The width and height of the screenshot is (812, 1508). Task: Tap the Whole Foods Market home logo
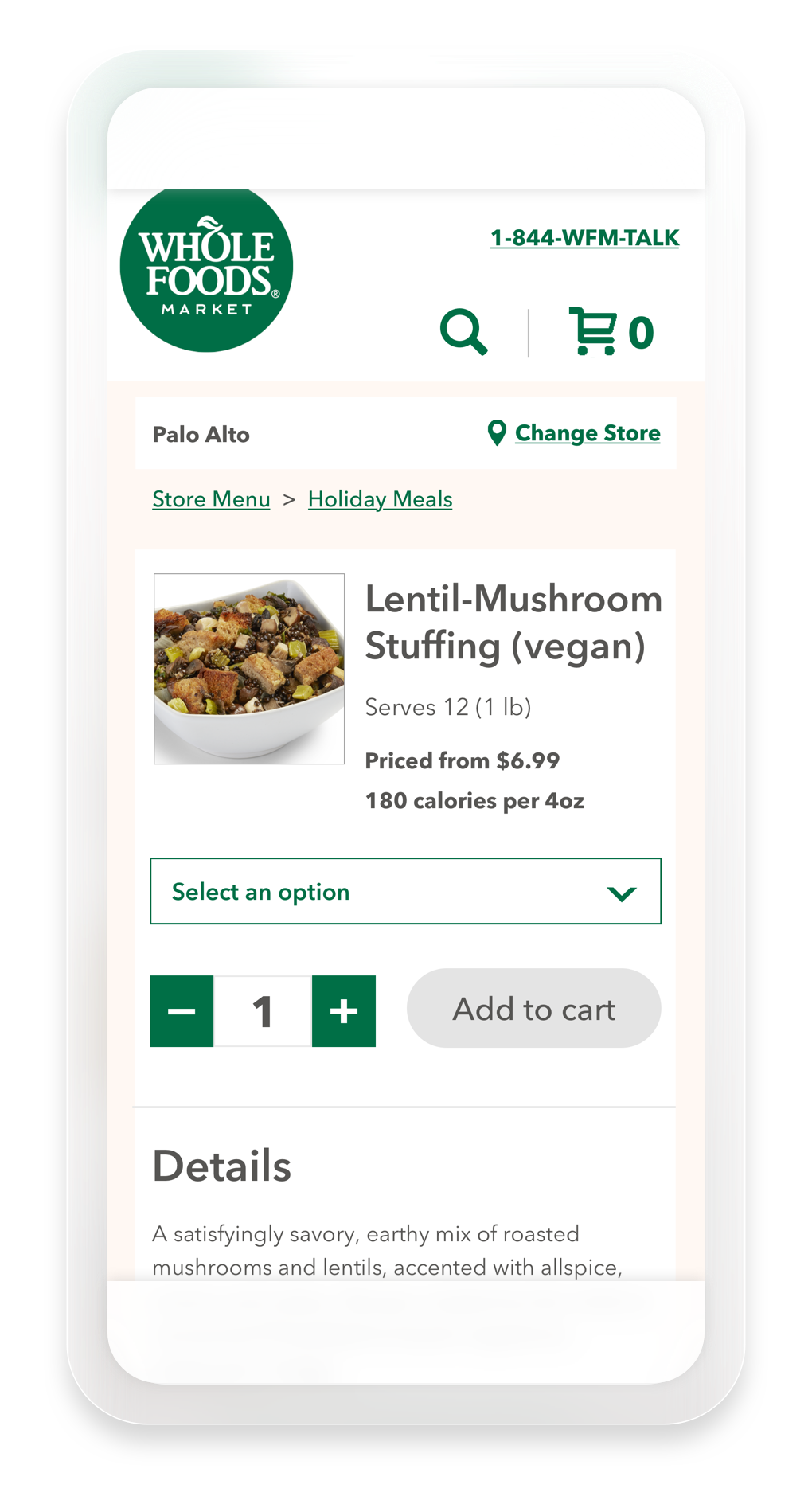[207, 269]
